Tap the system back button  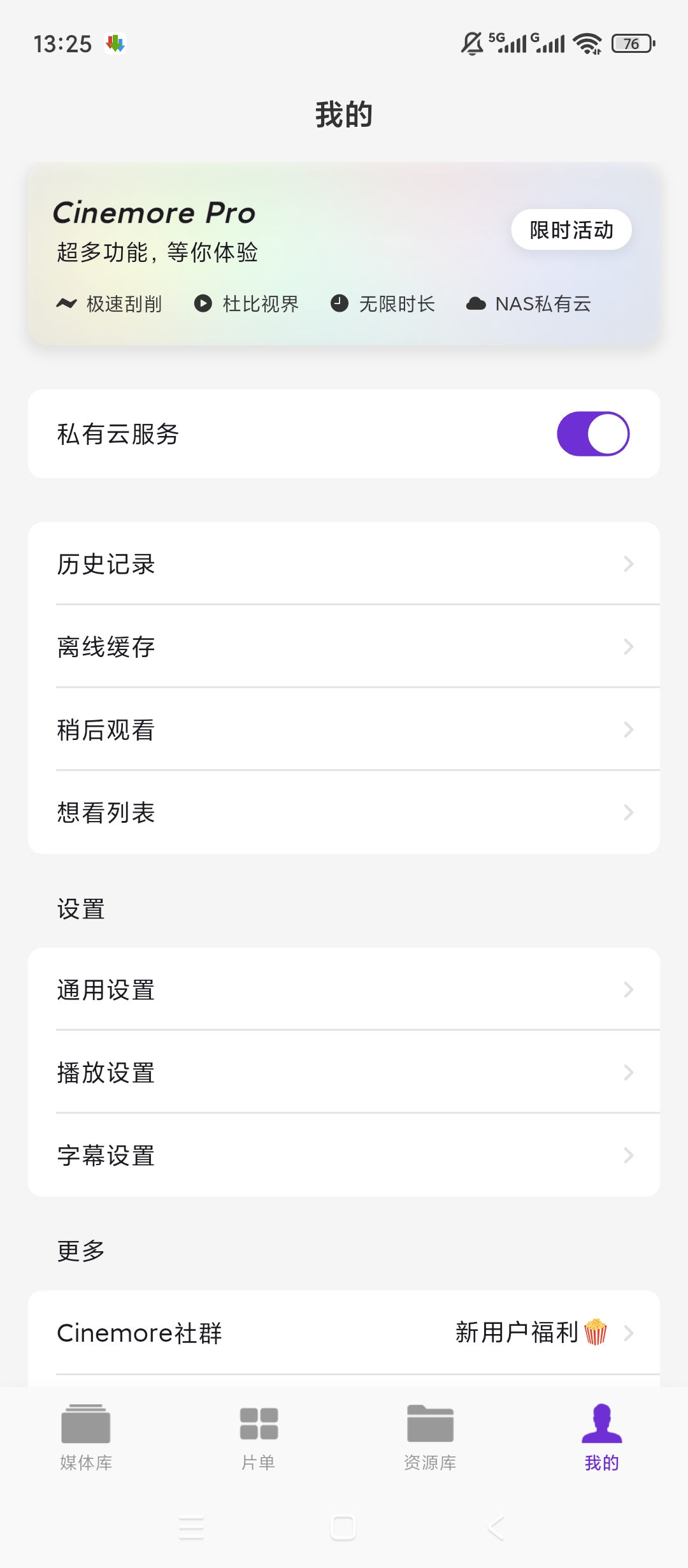[x=496, y=1528]
